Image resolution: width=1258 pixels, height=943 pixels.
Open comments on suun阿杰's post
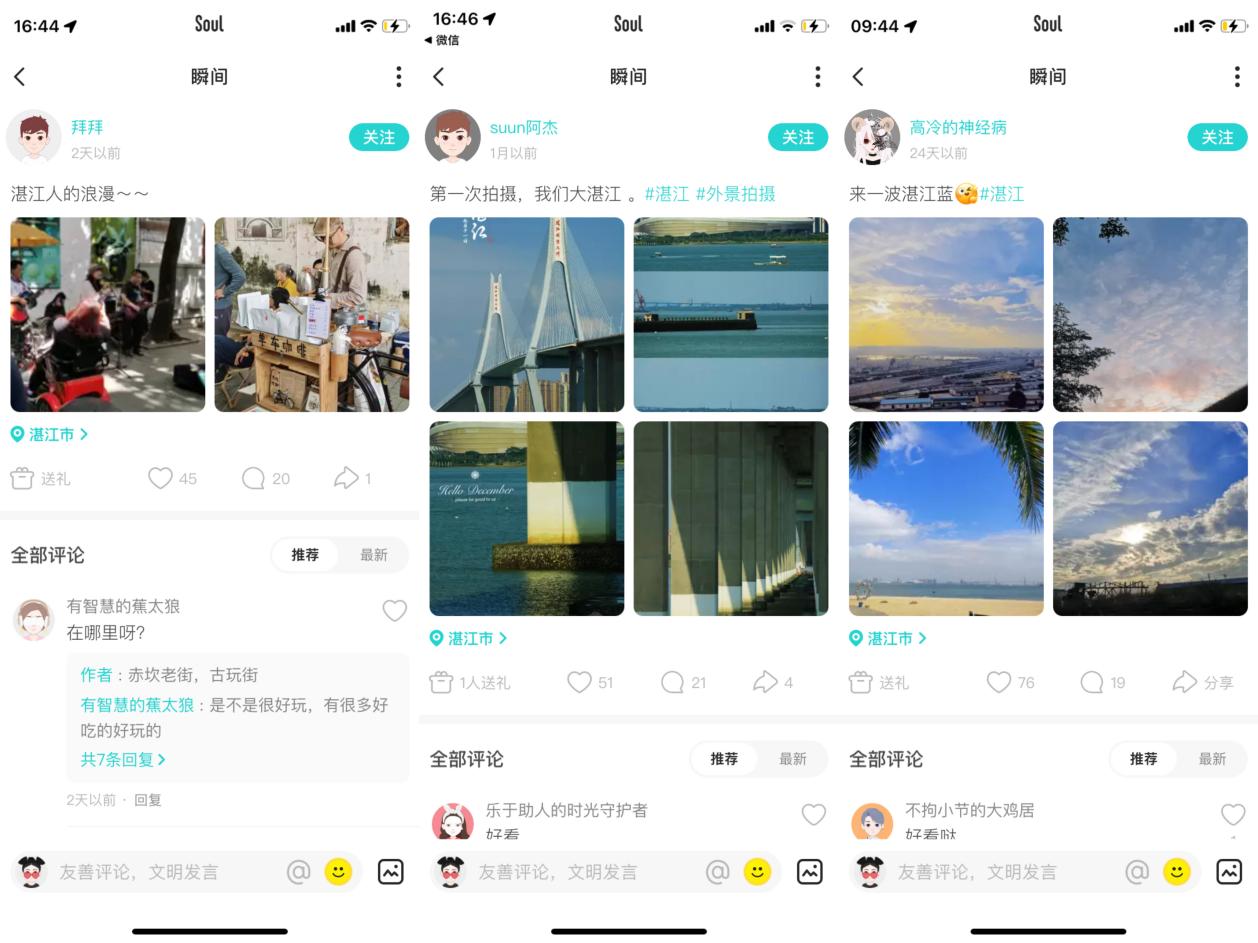click(673, 682)
